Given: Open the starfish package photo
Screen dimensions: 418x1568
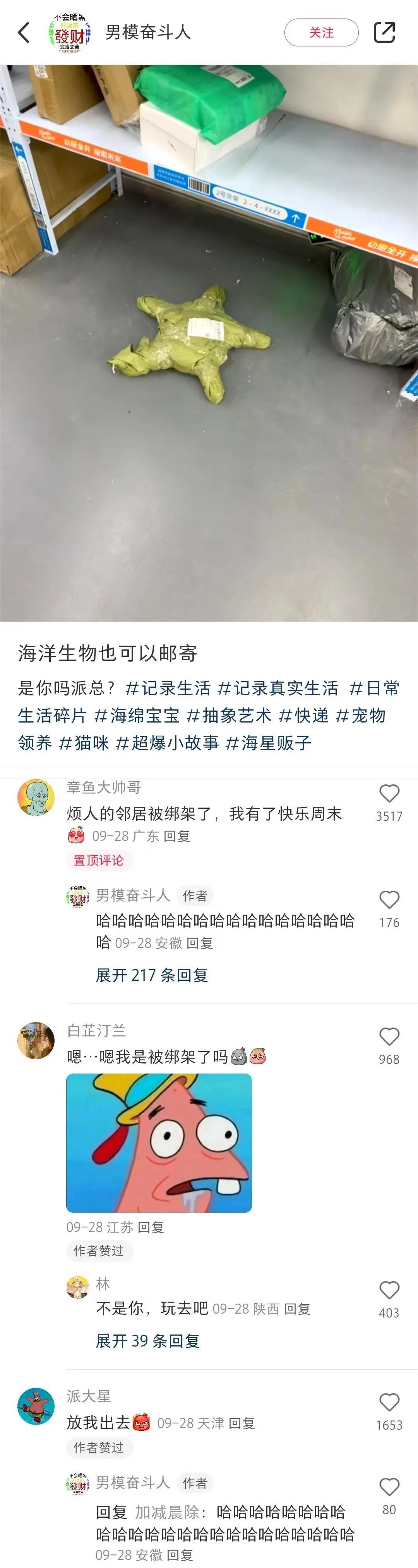Looking at the screenshot, I should pos(209,343).
